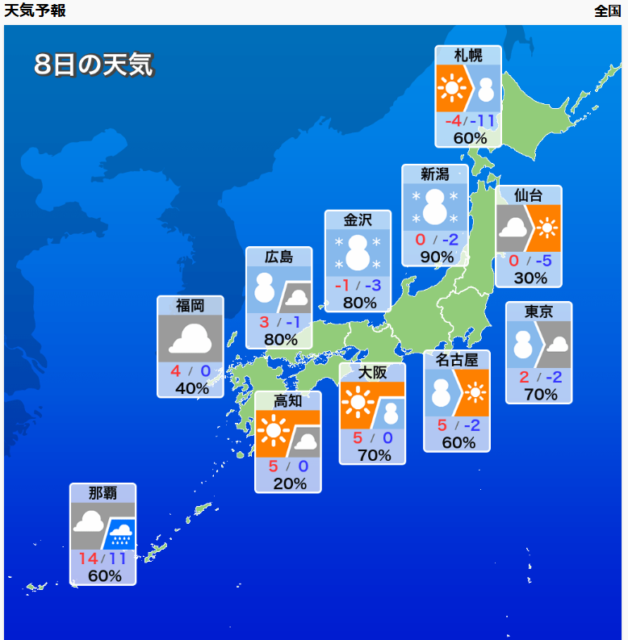Open Sapporo (札幌) forecast card

pos(468,96)
